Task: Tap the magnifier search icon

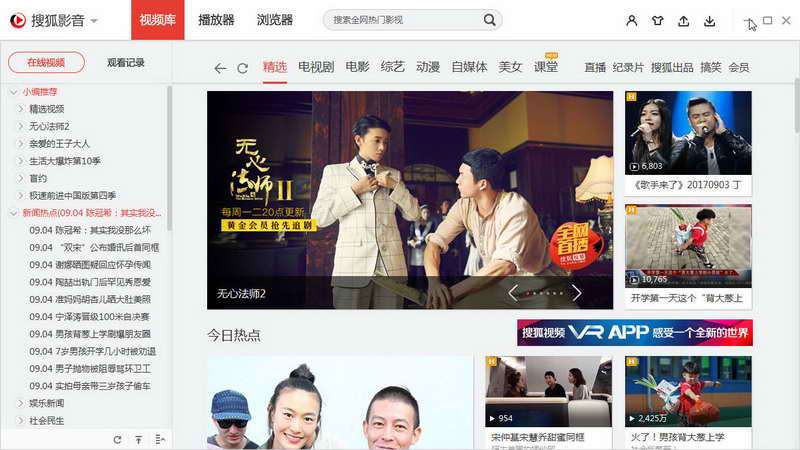Action: (x=490, y=20)
